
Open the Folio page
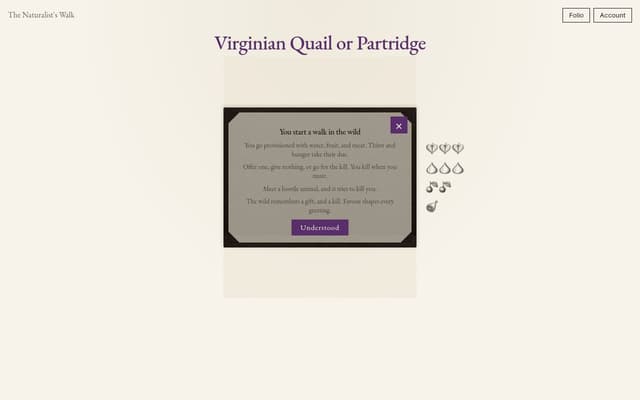coord(576,15)
